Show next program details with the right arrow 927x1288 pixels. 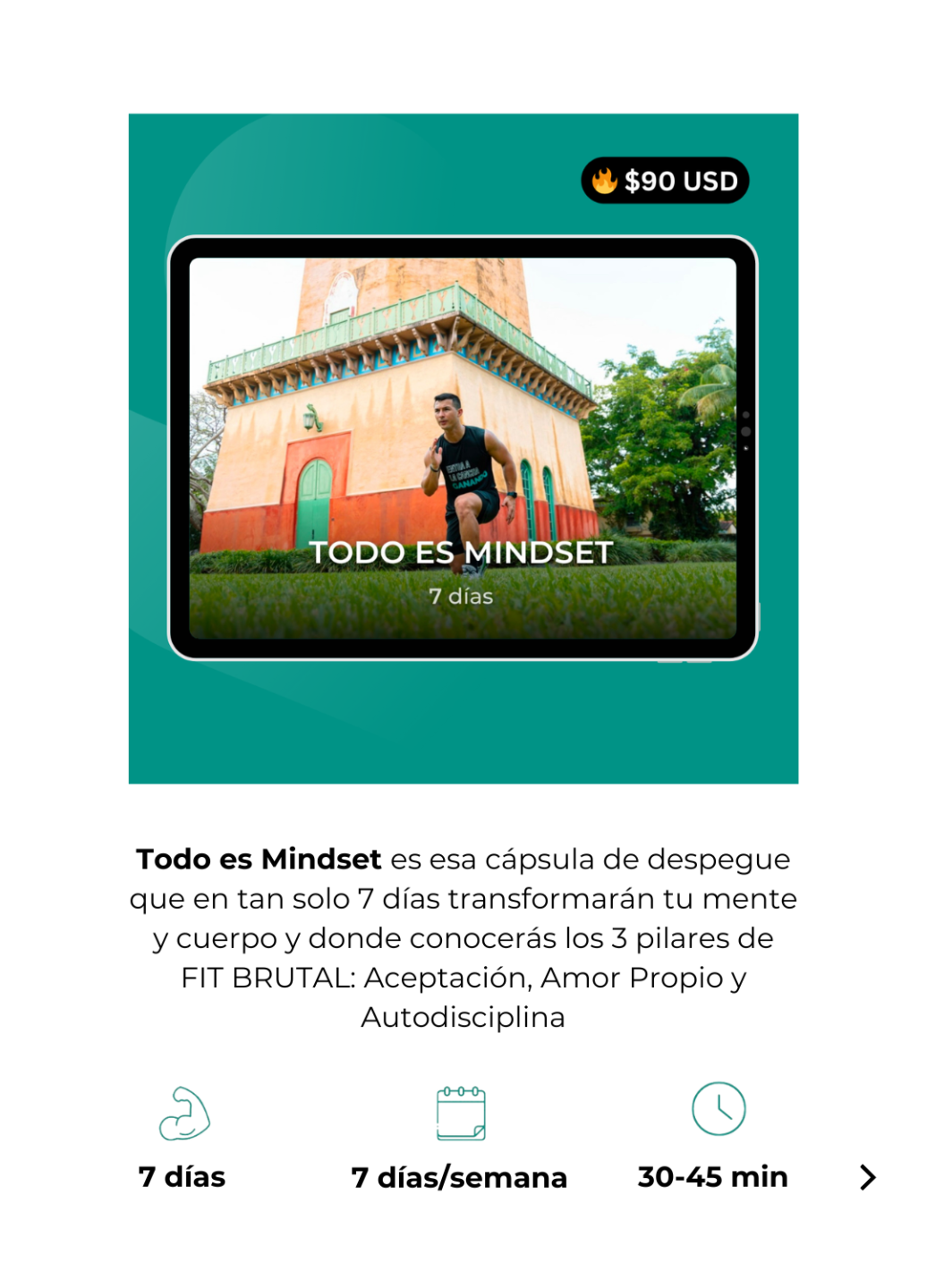coord(866,1177)
